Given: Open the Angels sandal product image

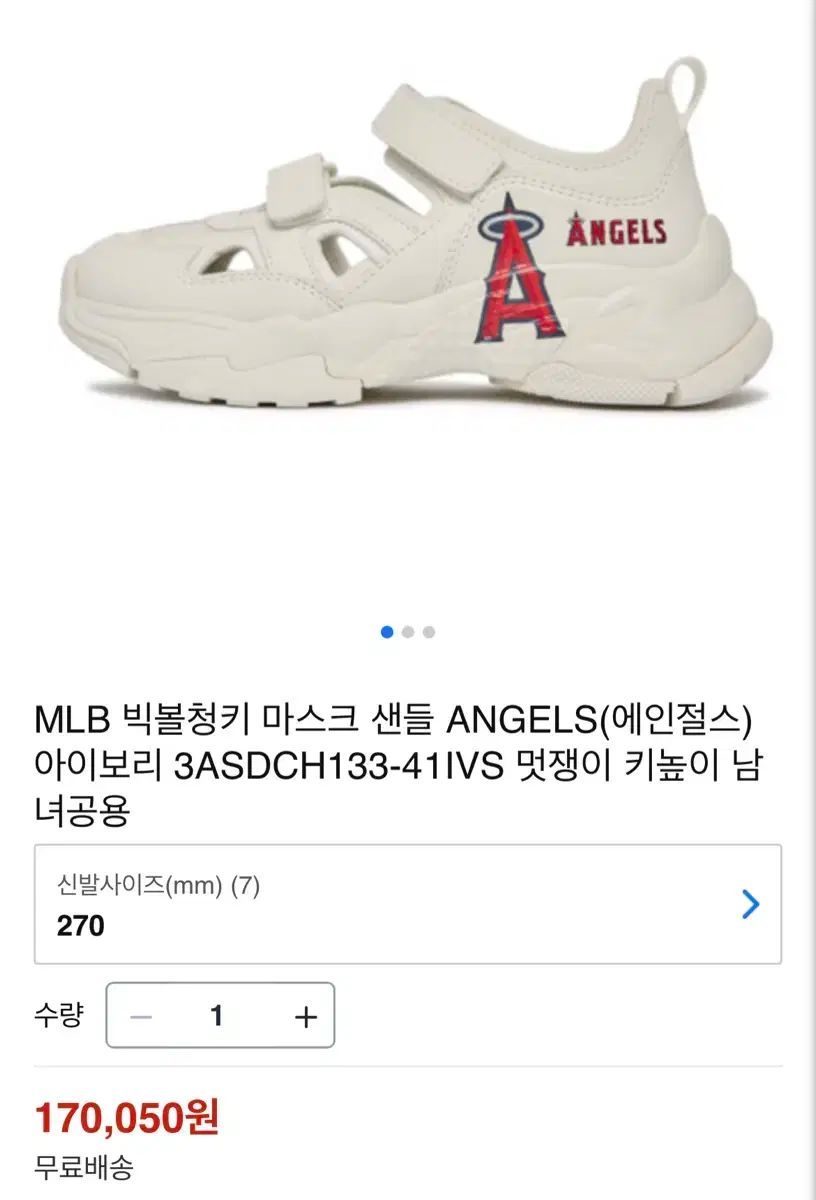Looking at the screenshot, I should [408, 240].
